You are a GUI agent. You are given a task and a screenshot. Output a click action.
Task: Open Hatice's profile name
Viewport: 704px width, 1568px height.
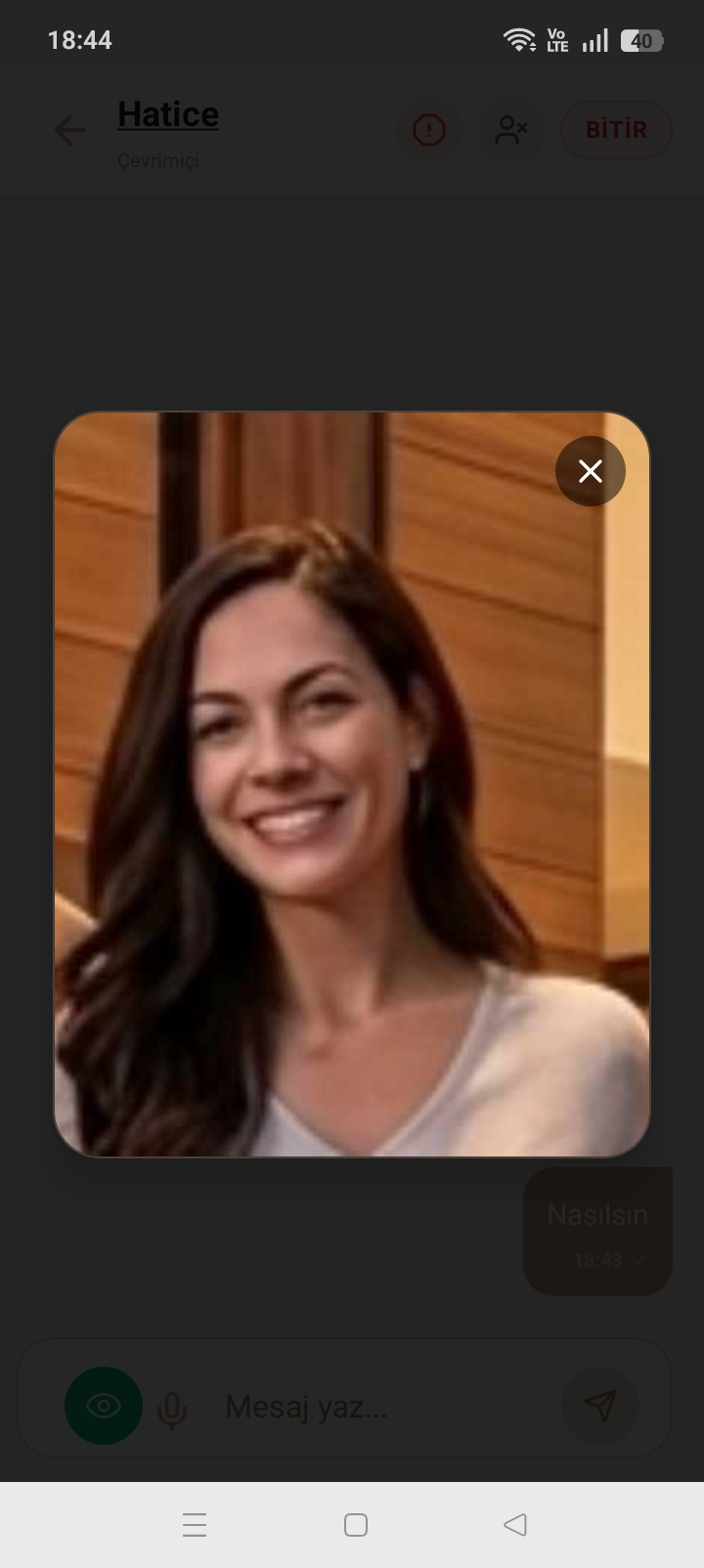[168, 114]
